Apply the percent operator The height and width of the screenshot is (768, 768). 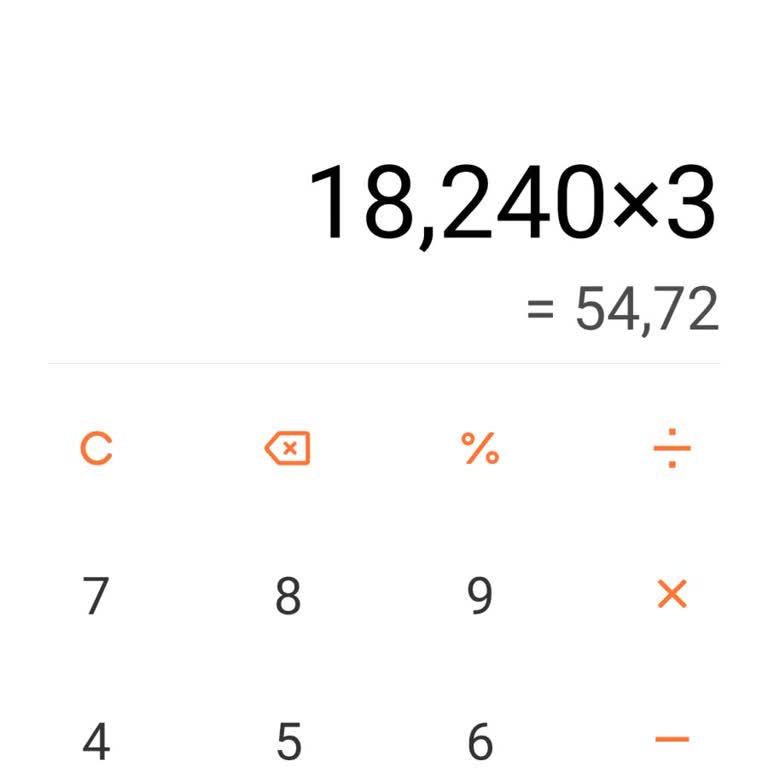pos(480,449)
